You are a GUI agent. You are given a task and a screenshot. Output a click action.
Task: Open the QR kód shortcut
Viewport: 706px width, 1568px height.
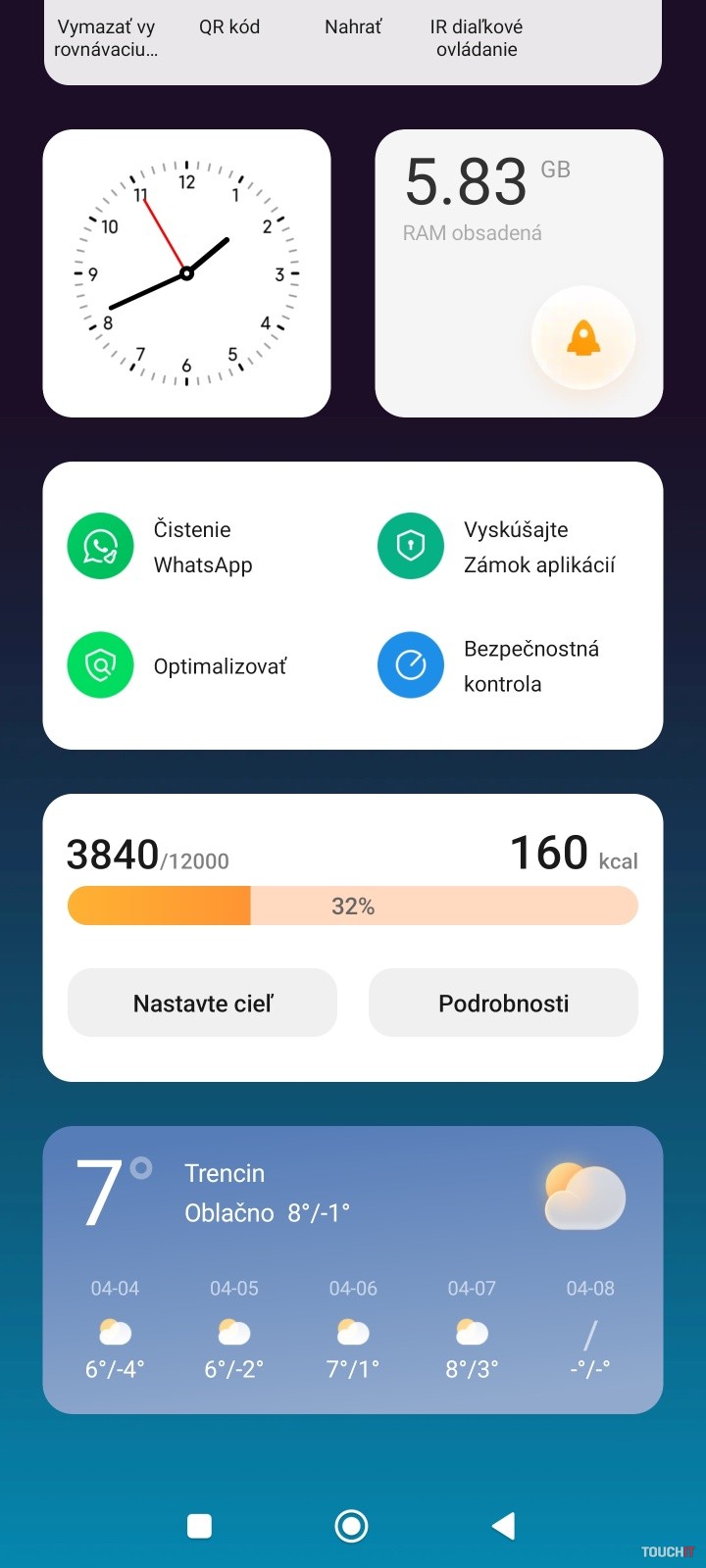229,27
